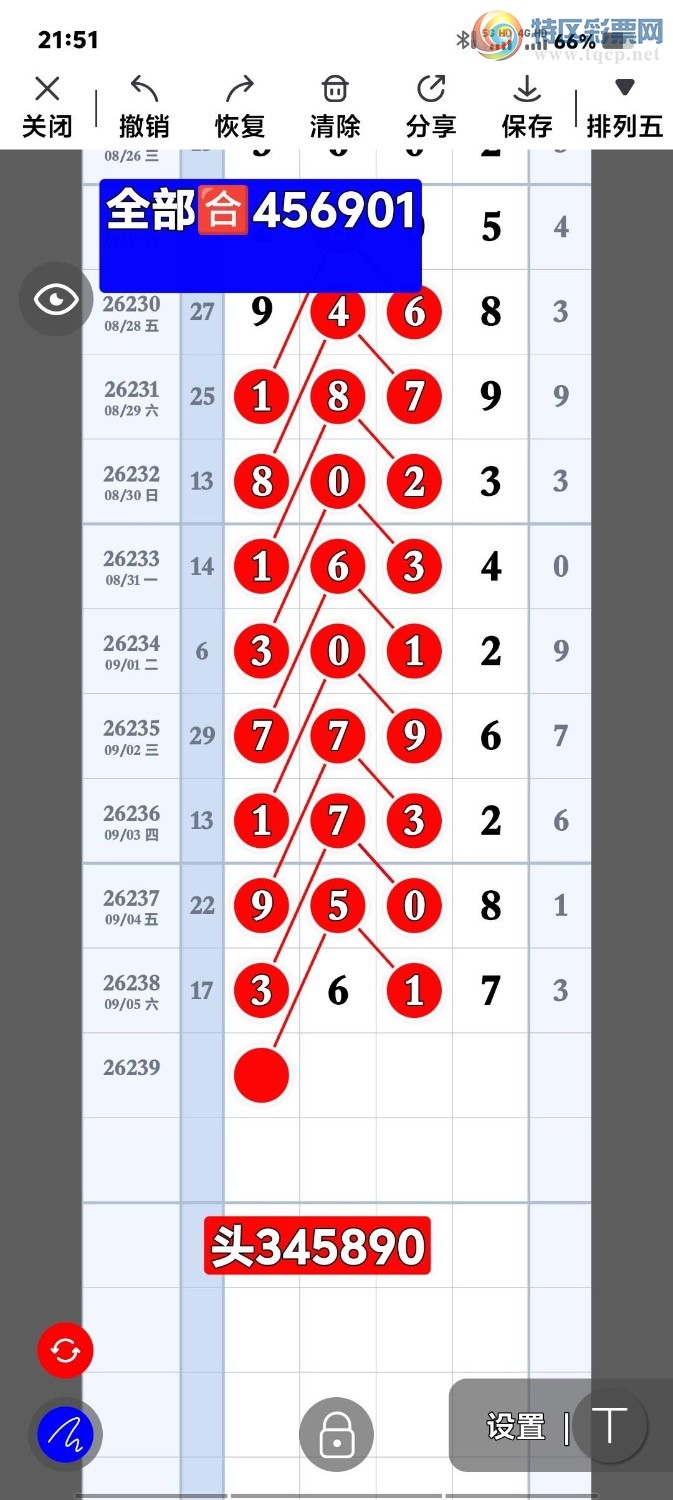Open the 排列五 lottery dropdown
The width and height of the screenshot is (673, 1500).
point(625,106)
